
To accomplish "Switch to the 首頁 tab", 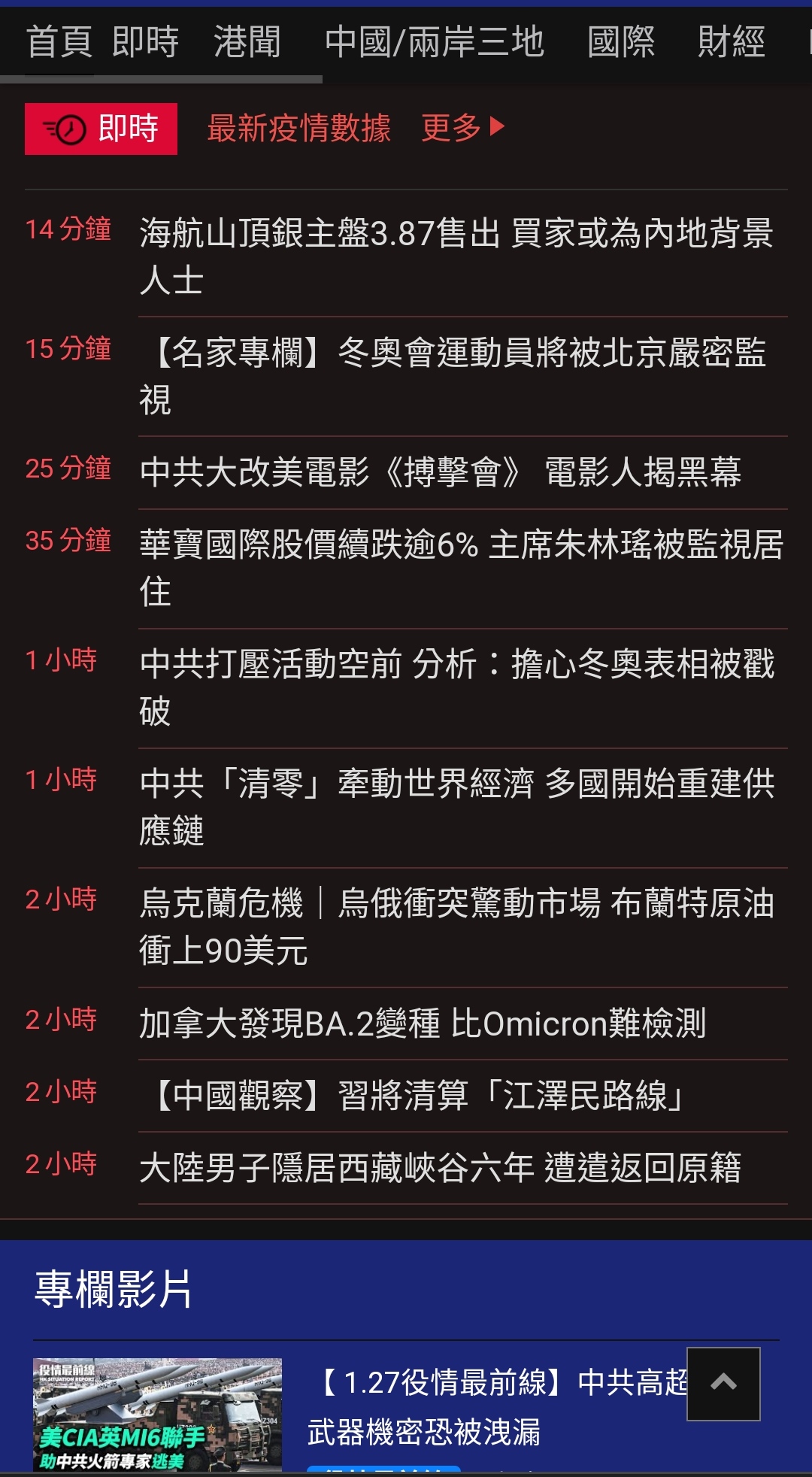I will click(x=59, y=42).
